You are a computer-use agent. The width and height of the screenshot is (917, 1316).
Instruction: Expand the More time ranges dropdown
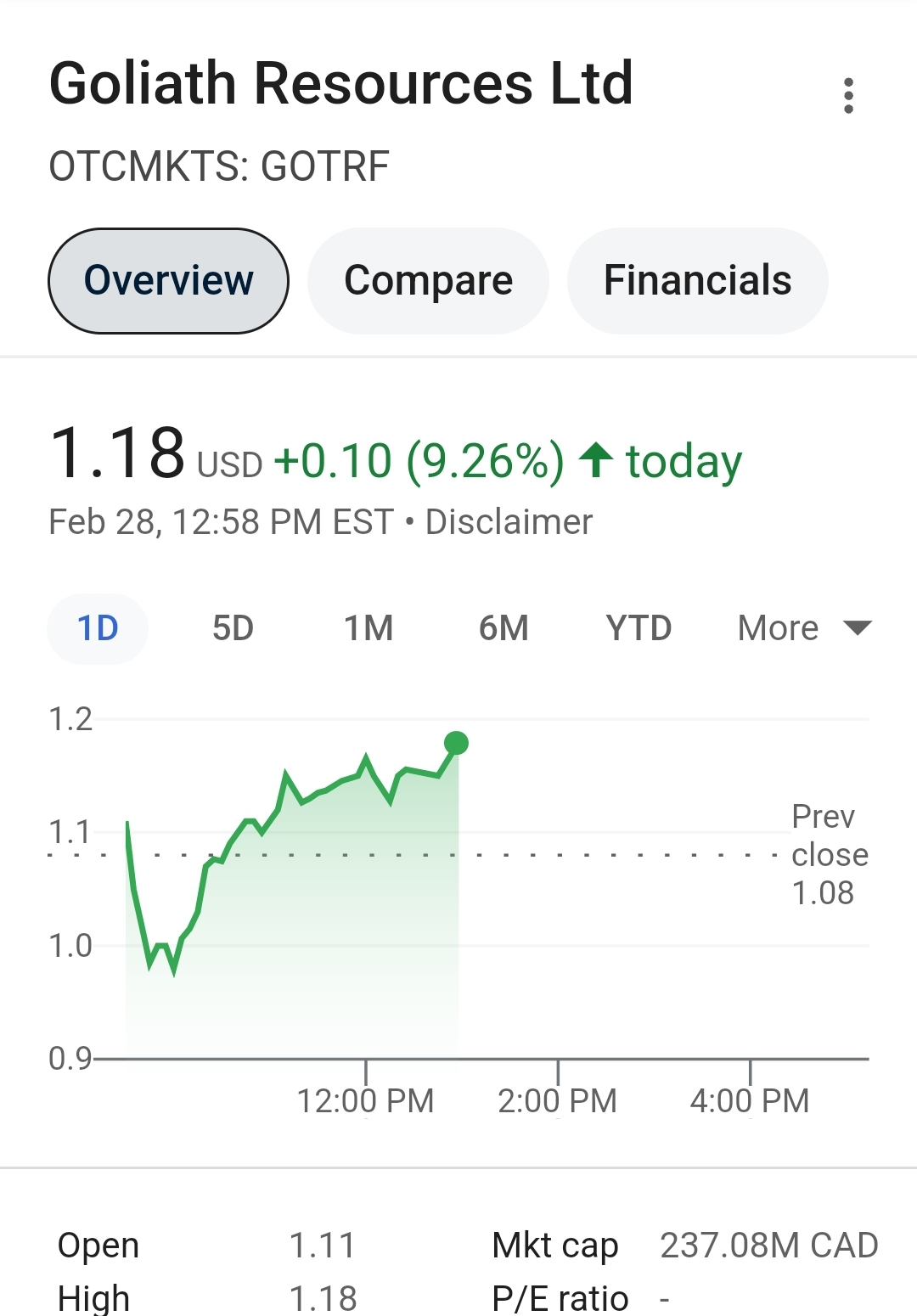pos(803,629)
